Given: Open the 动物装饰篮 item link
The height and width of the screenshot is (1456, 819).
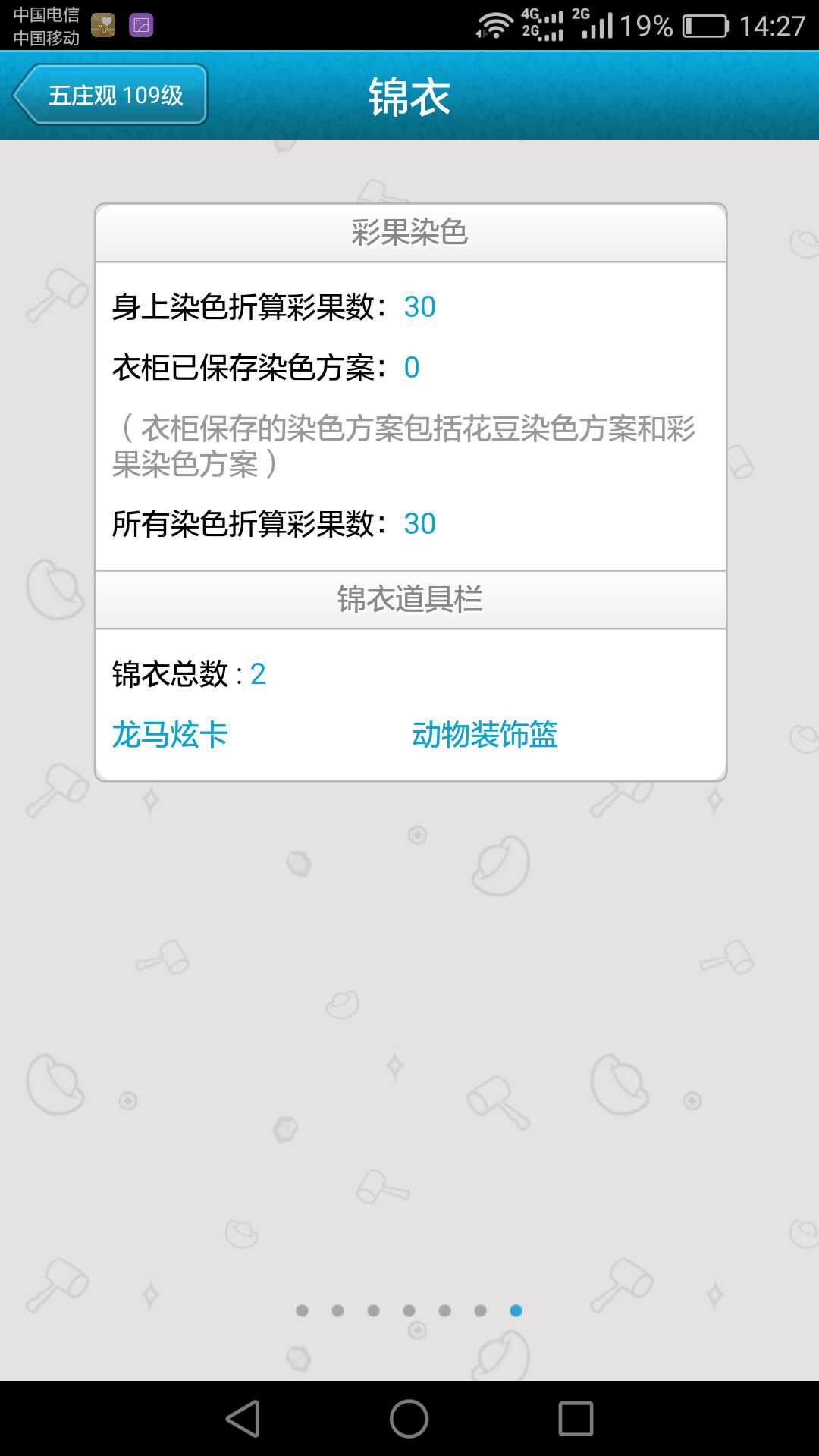Looking at the screenshot, I should coord(485,735).
